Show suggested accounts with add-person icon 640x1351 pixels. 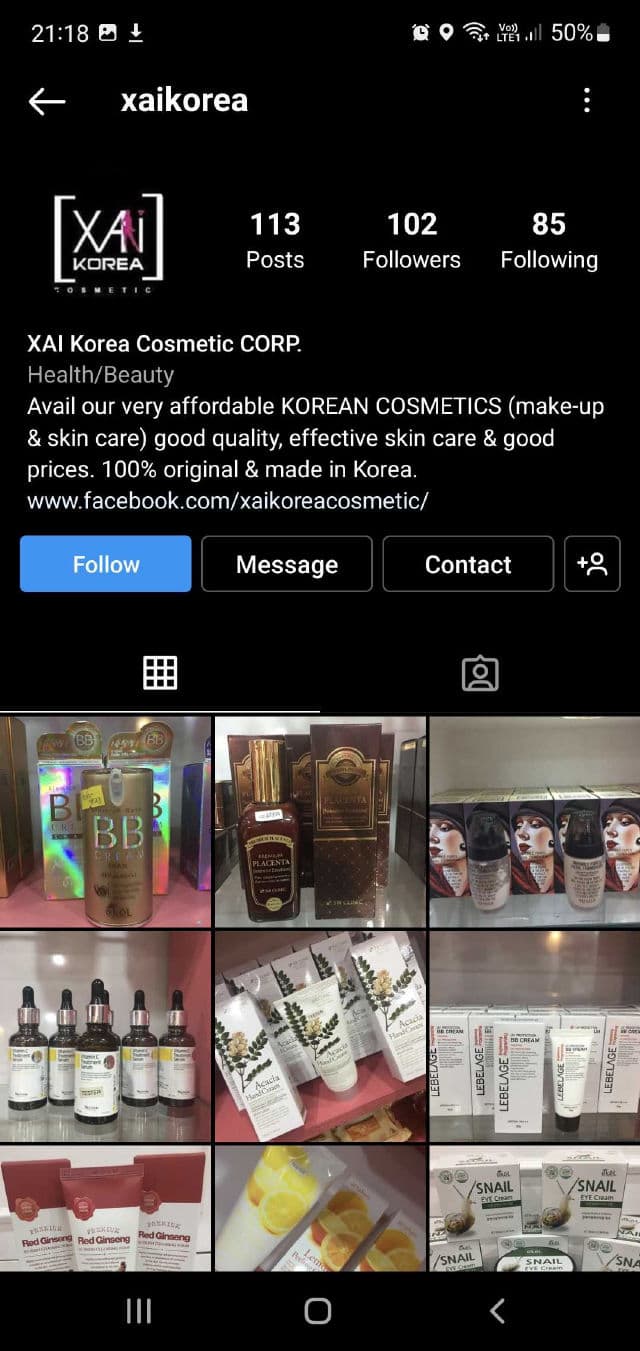click(592, 564)
